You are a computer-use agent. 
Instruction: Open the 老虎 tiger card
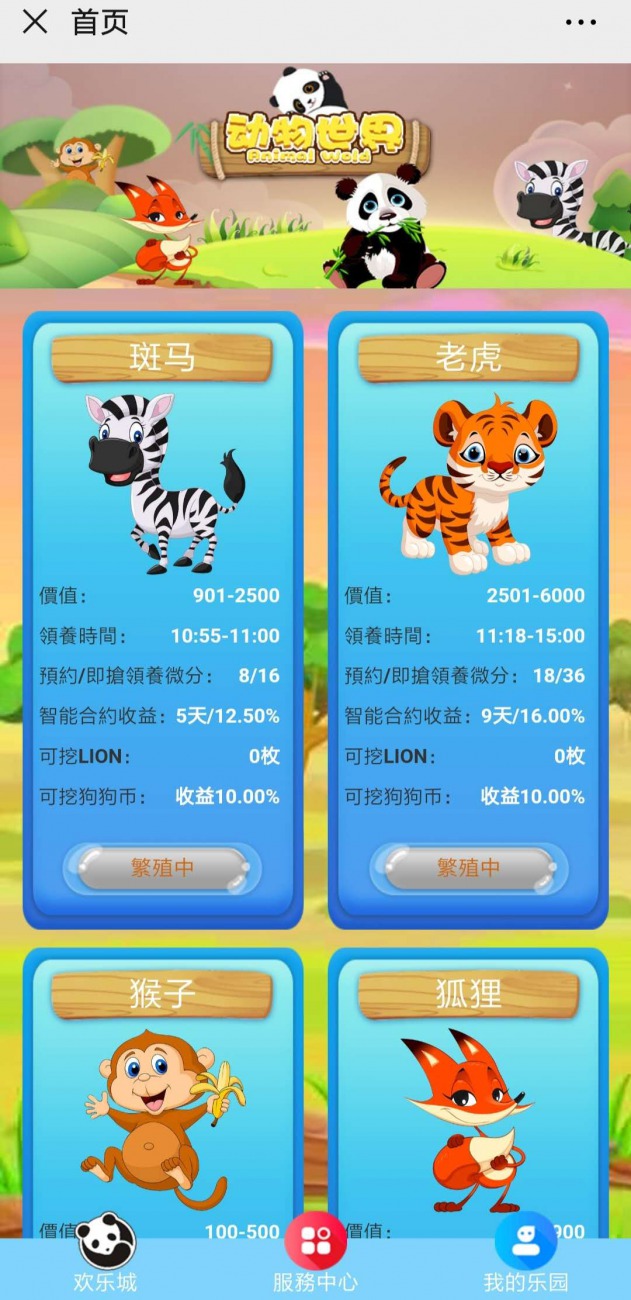[468, 620]
